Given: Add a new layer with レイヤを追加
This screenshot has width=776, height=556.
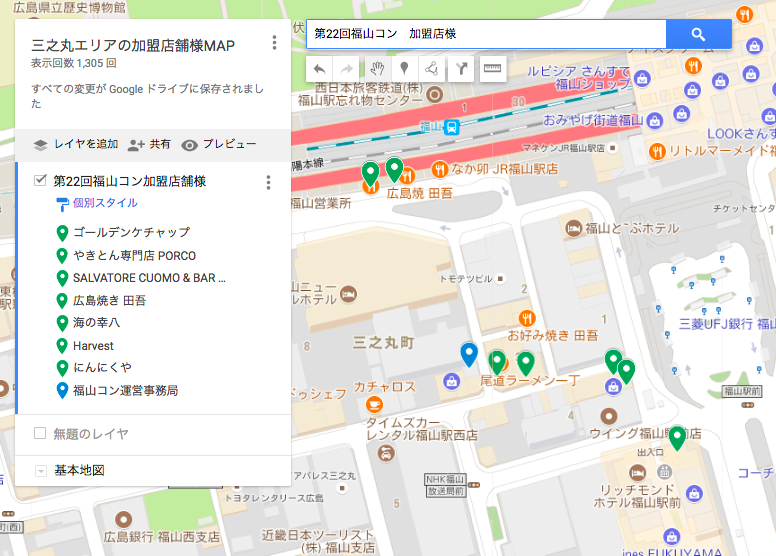Looking at the screenshot, I should 76,145.
